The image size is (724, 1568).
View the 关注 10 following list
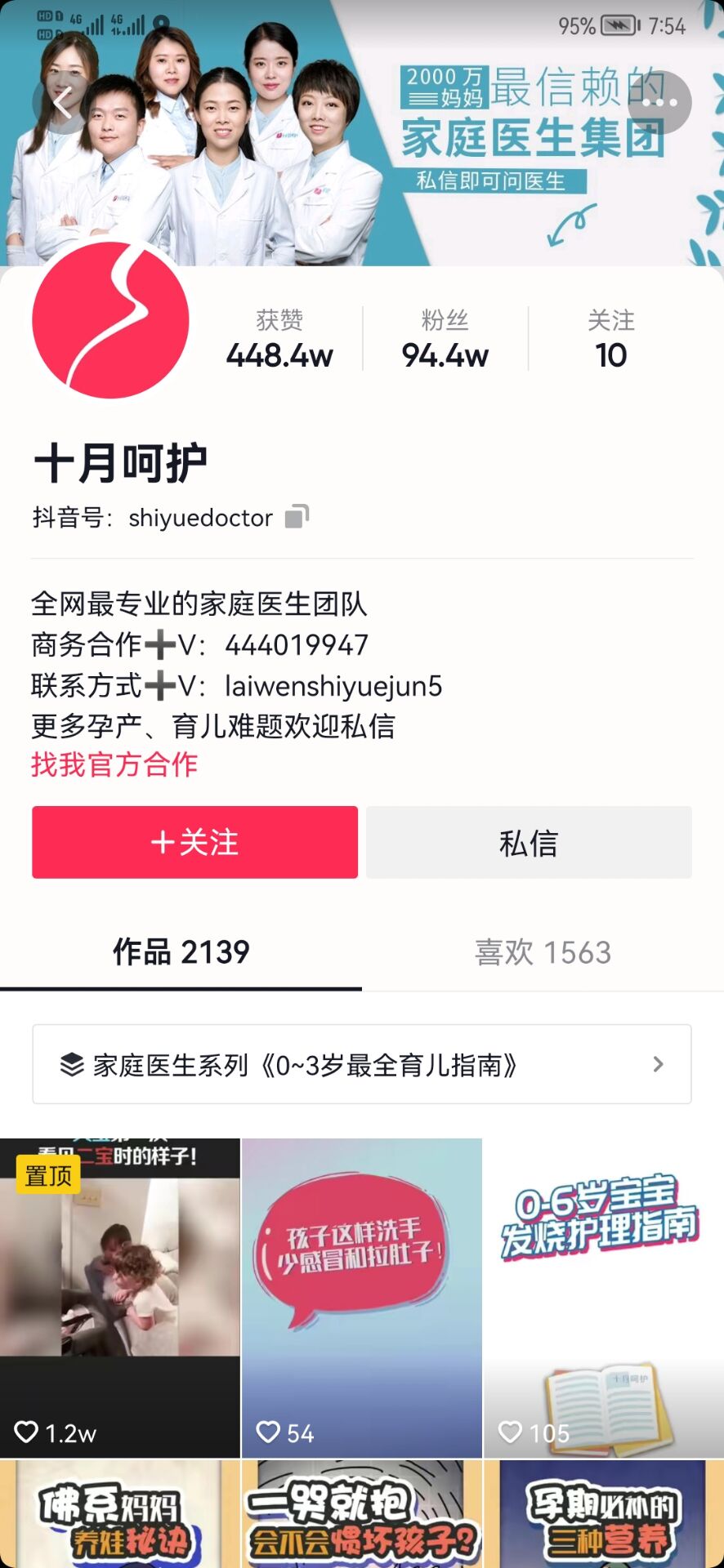tap(611, 339)
